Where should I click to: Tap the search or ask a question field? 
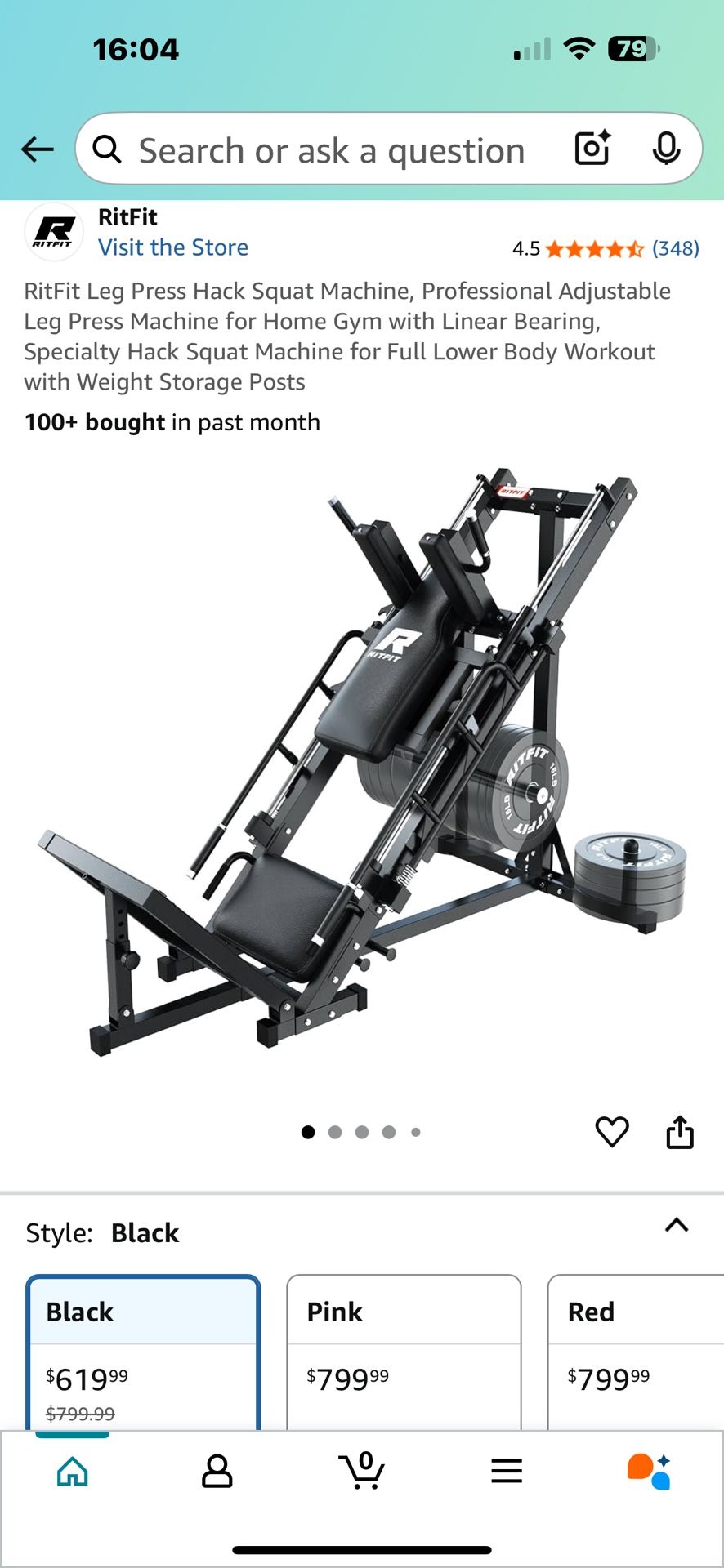pos(331,150)
